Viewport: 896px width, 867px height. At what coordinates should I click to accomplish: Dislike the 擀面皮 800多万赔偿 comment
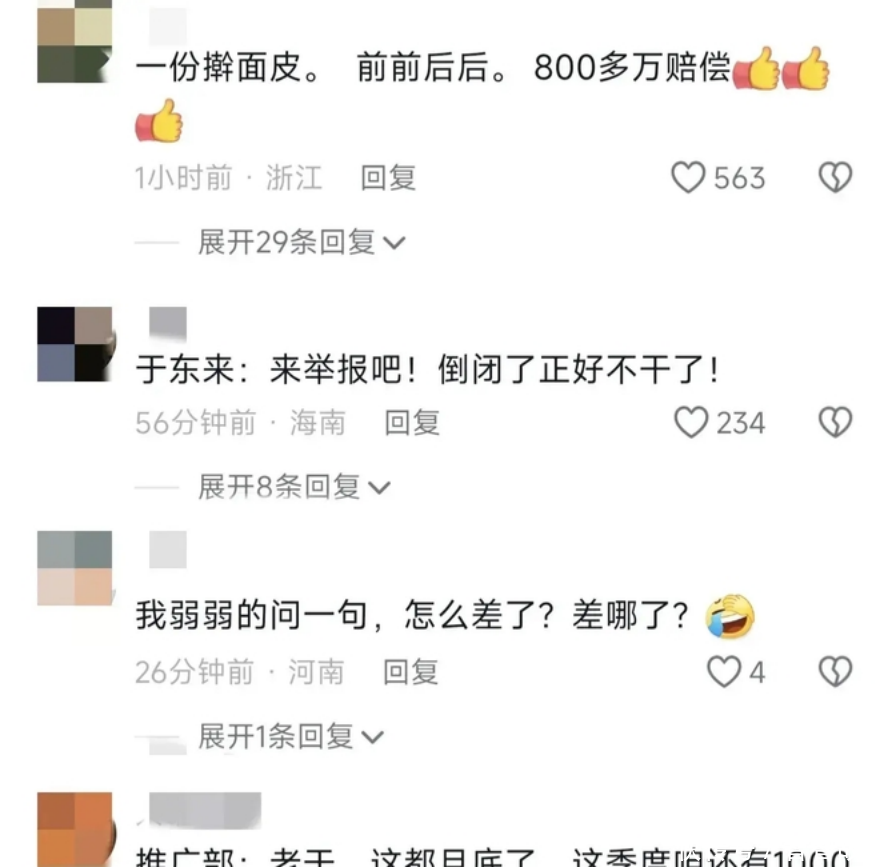835,178
